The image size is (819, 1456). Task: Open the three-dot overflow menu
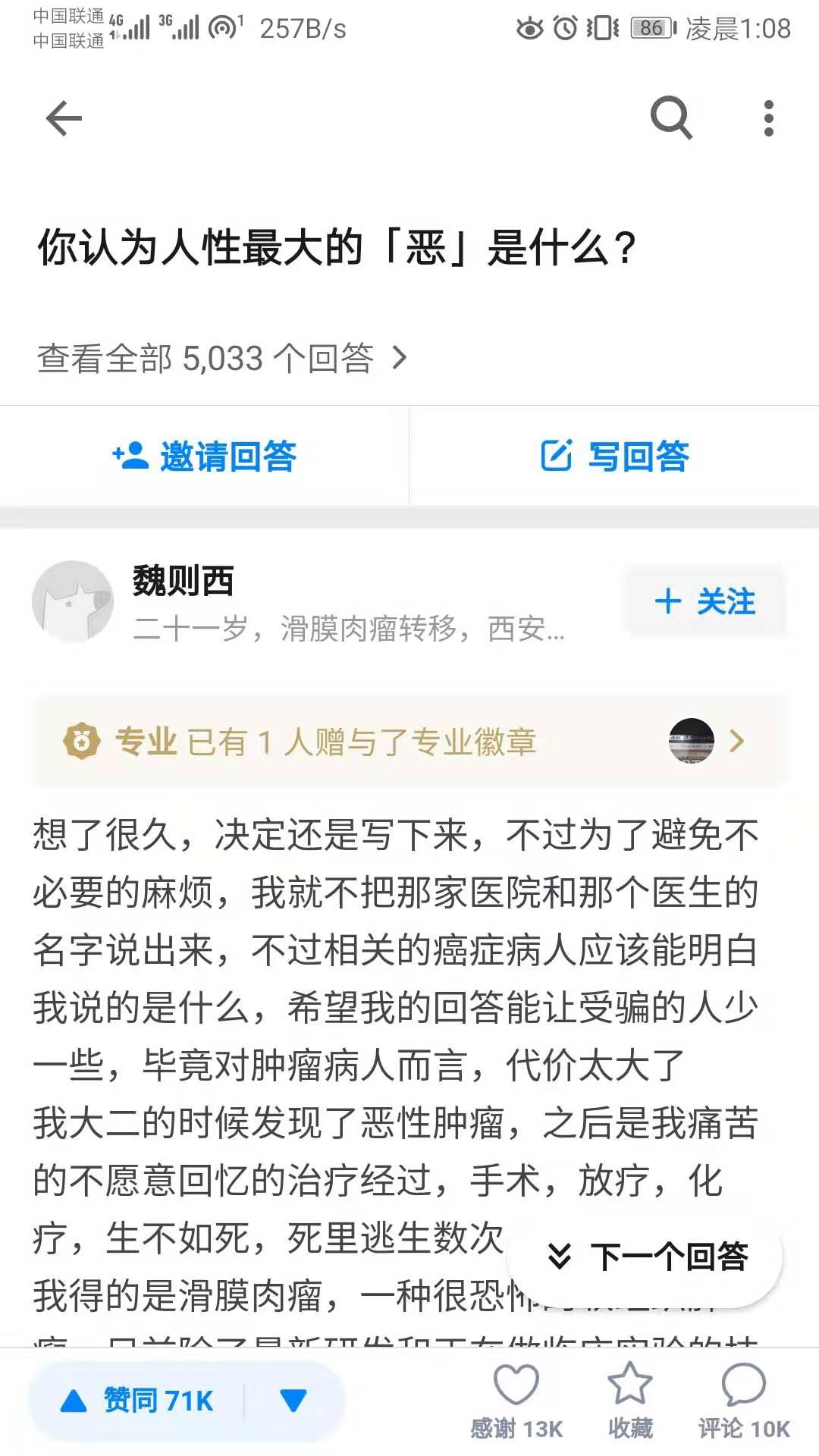coord(768,118)
